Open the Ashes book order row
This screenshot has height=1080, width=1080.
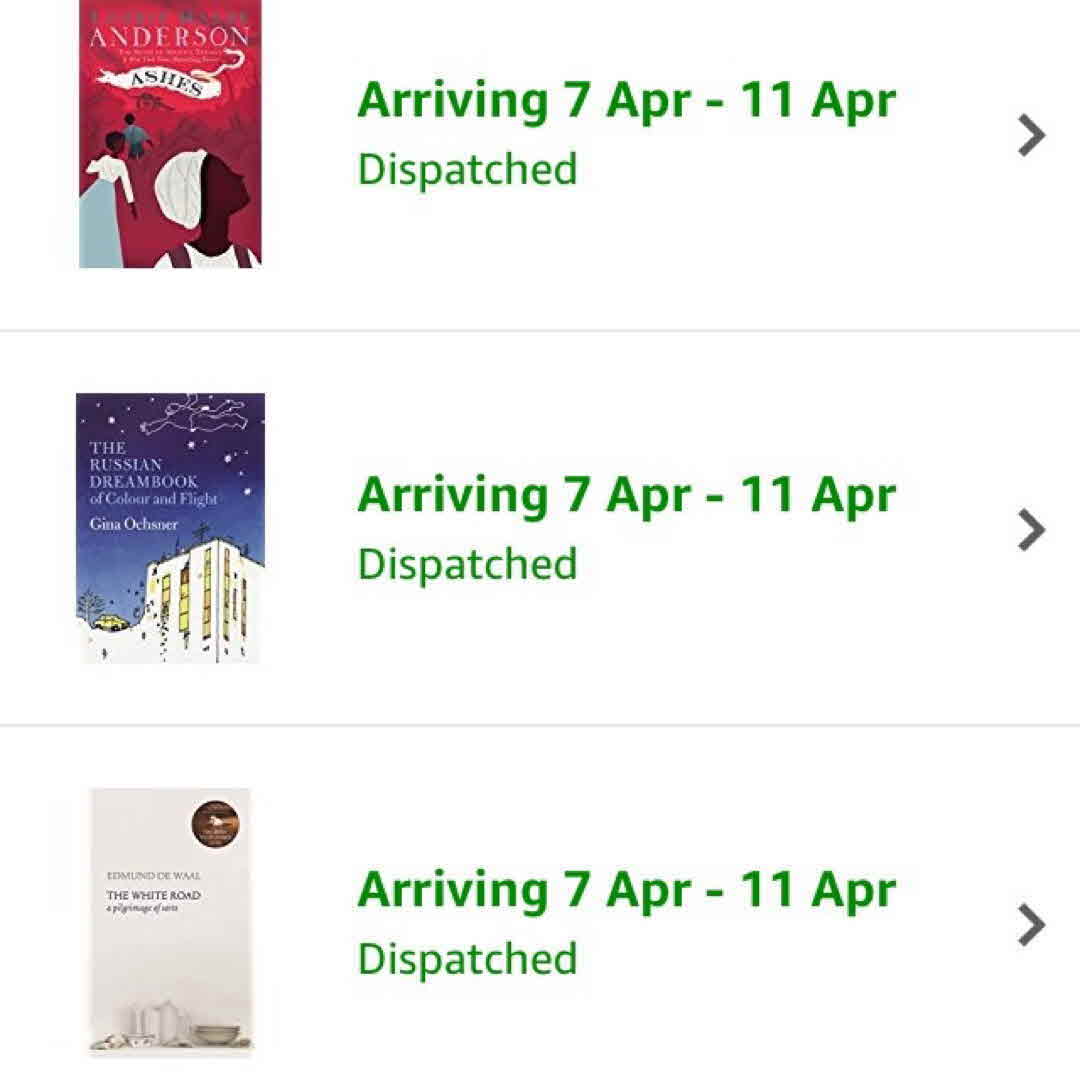coord(1030,135)
